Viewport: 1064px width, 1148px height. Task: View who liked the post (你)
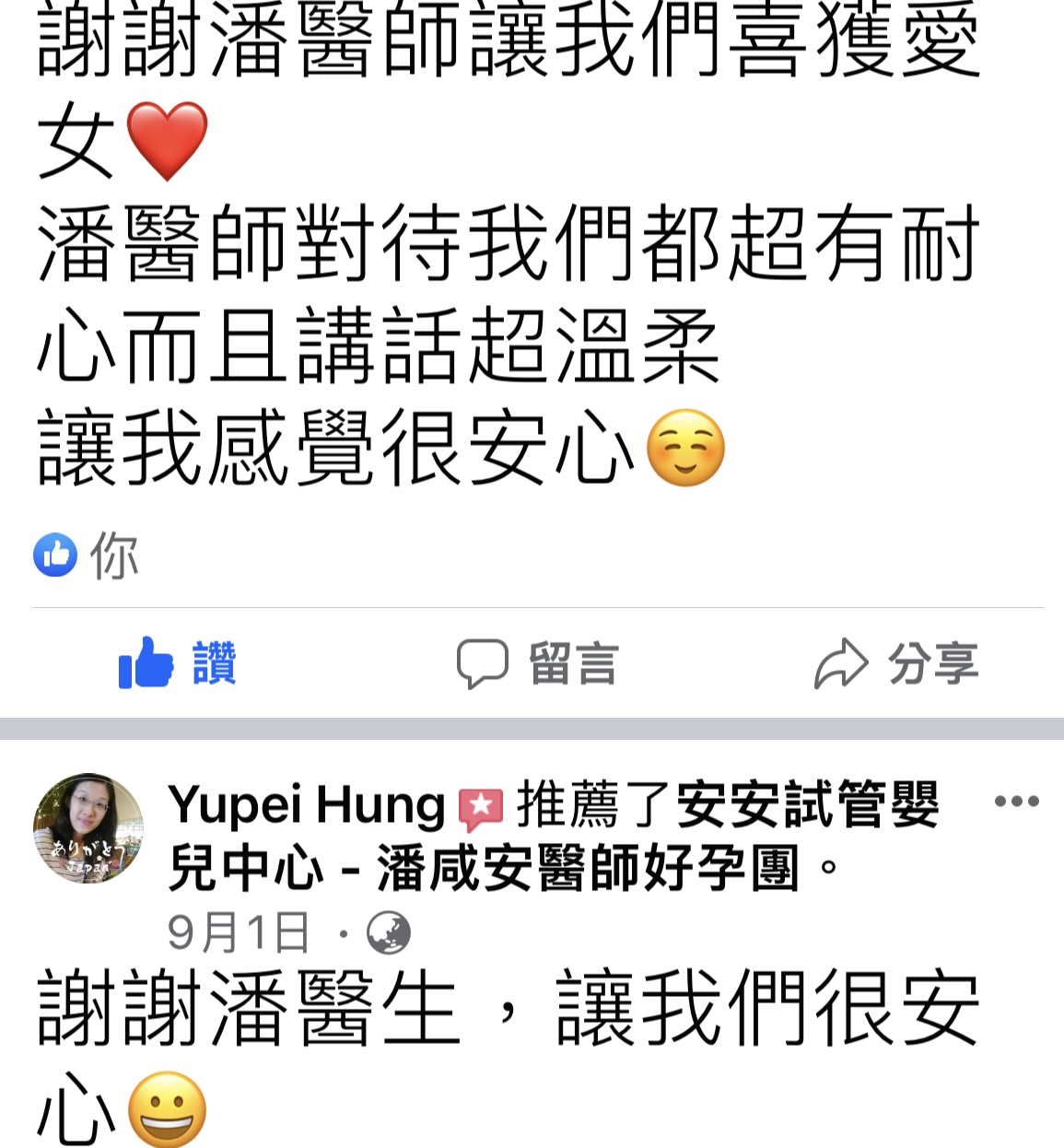87,556
